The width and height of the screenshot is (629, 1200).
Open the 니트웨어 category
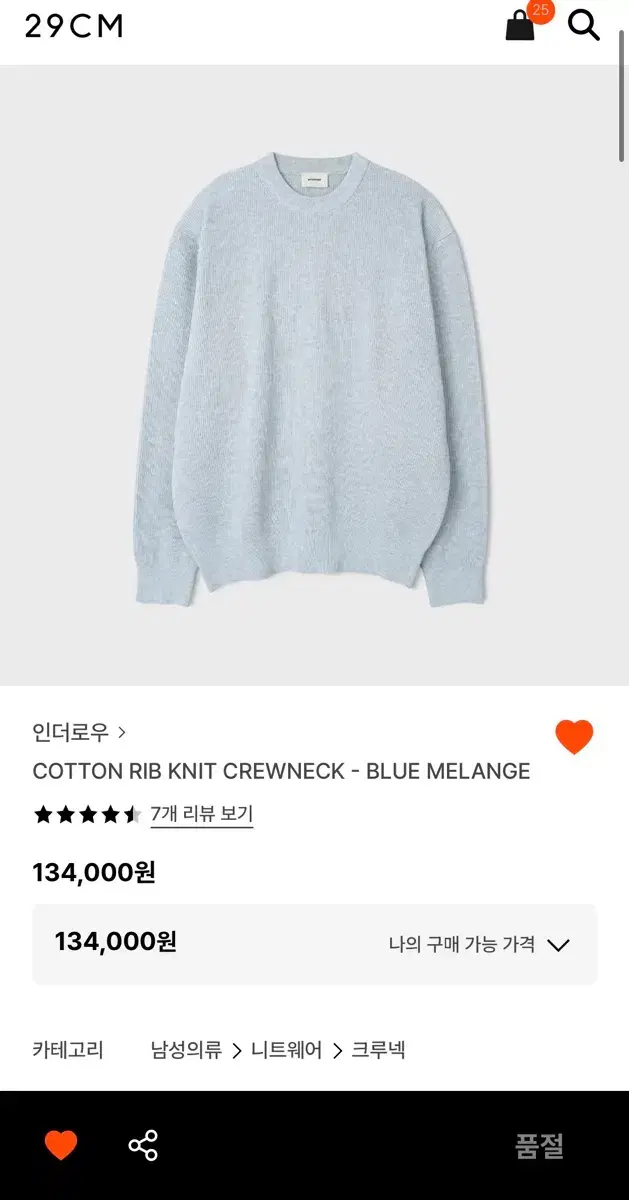[286, 1050]
